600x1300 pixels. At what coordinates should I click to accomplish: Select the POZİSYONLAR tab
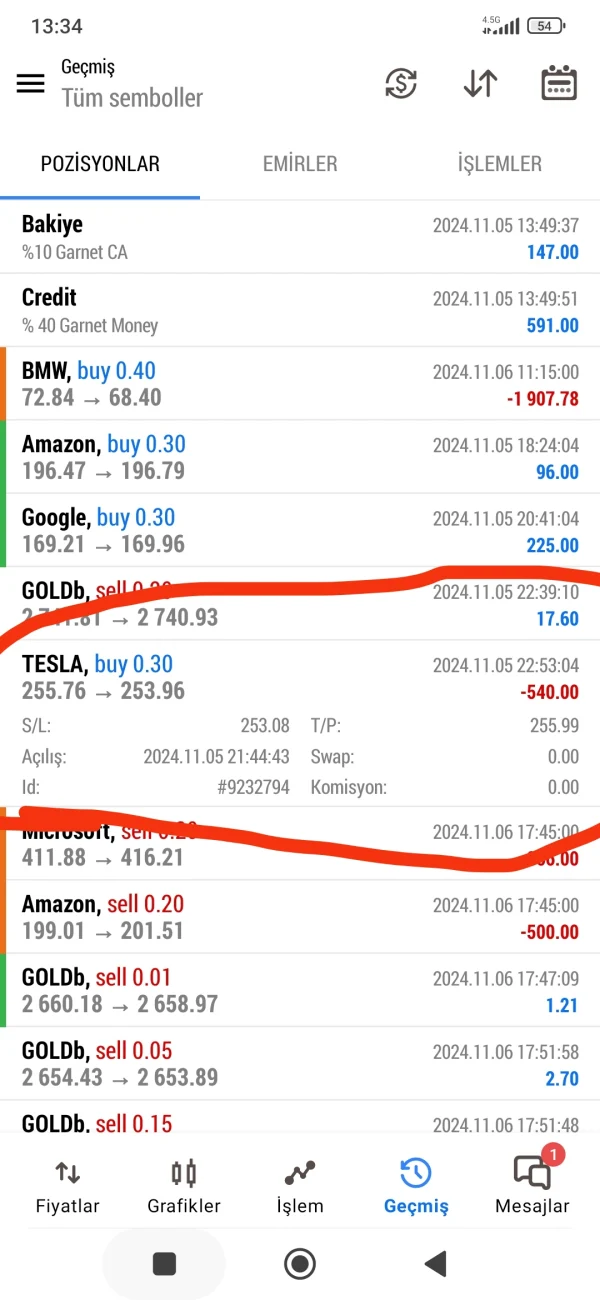pyautogui.click(x=100, y=164)
